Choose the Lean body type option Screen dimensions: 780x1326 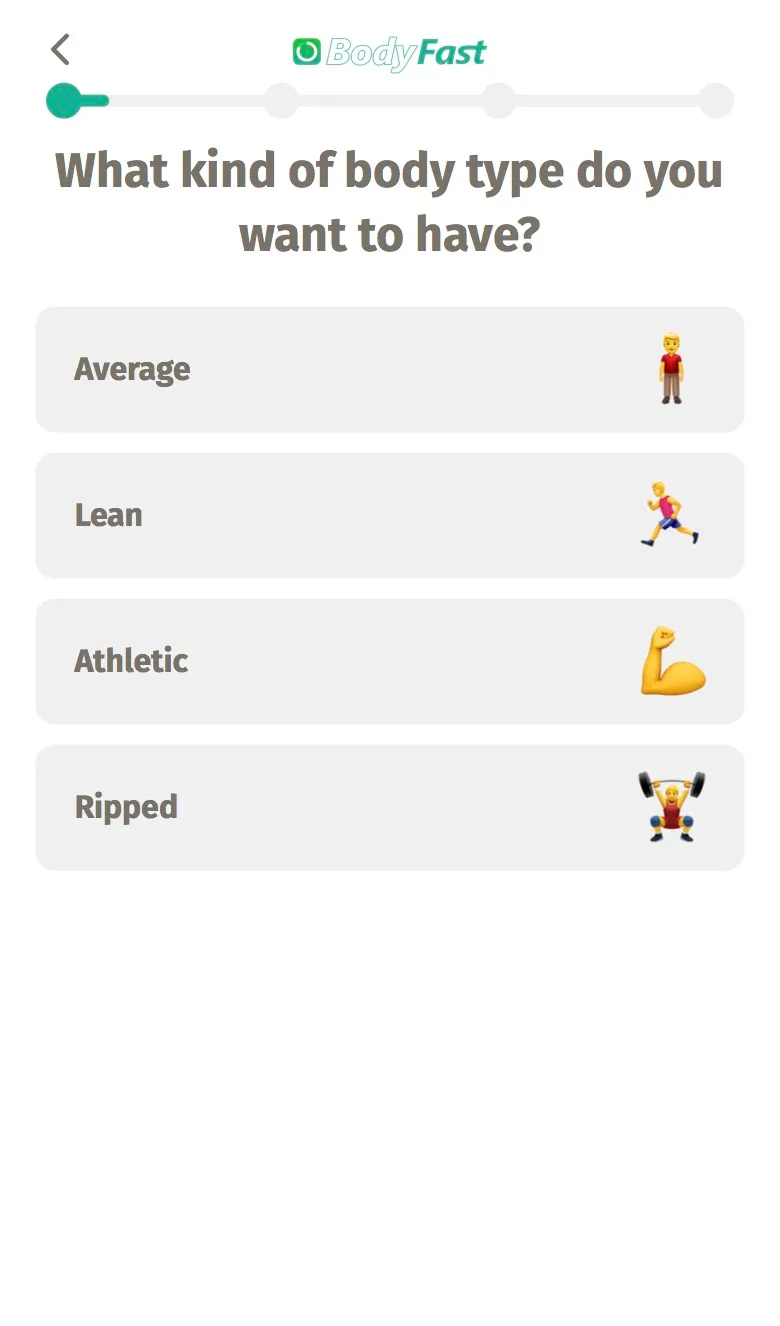tap(390, 515)
